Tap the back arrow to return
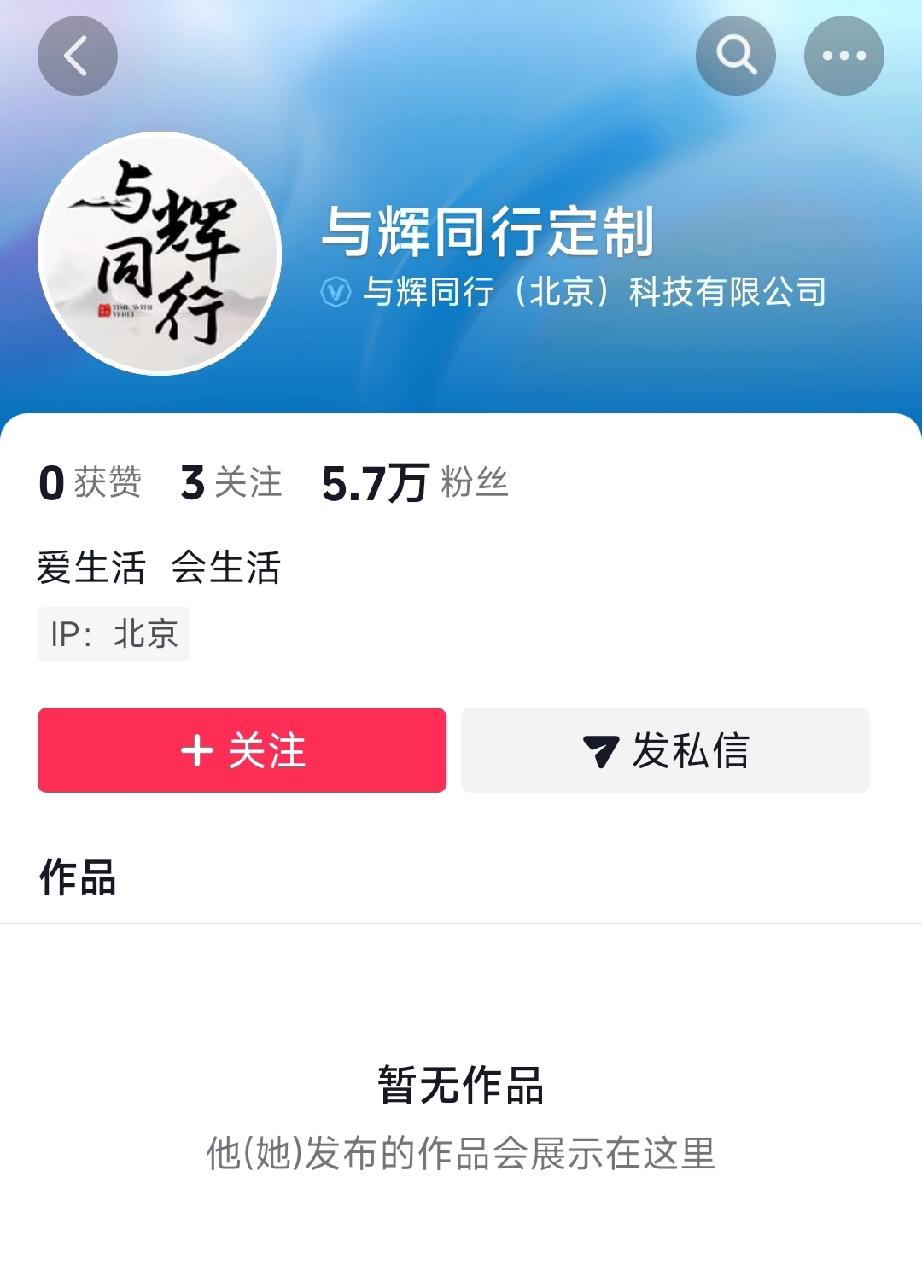This screenshot has width=922, height=1269. tap(77, 55)
